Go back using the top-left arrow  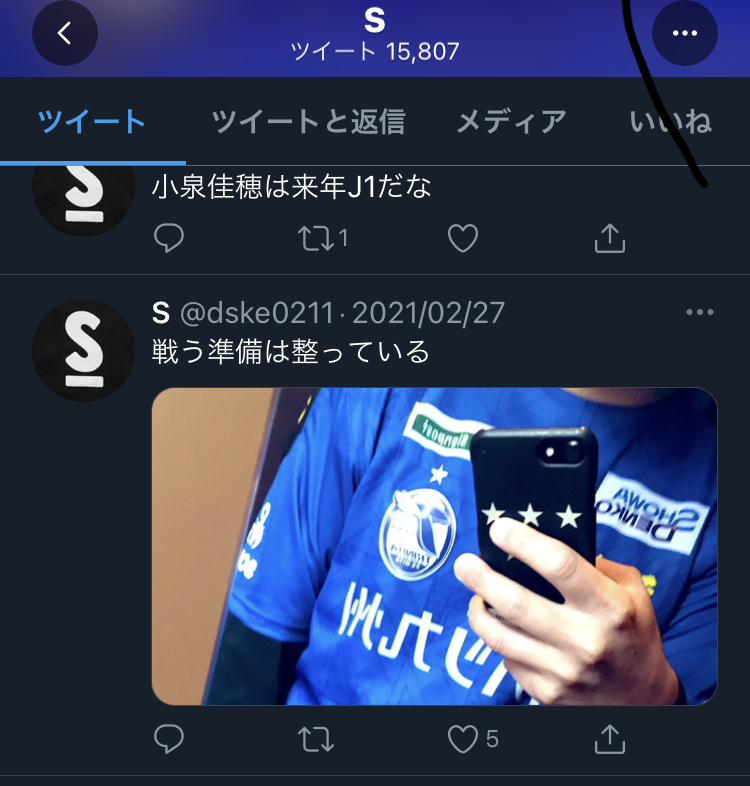65,33
